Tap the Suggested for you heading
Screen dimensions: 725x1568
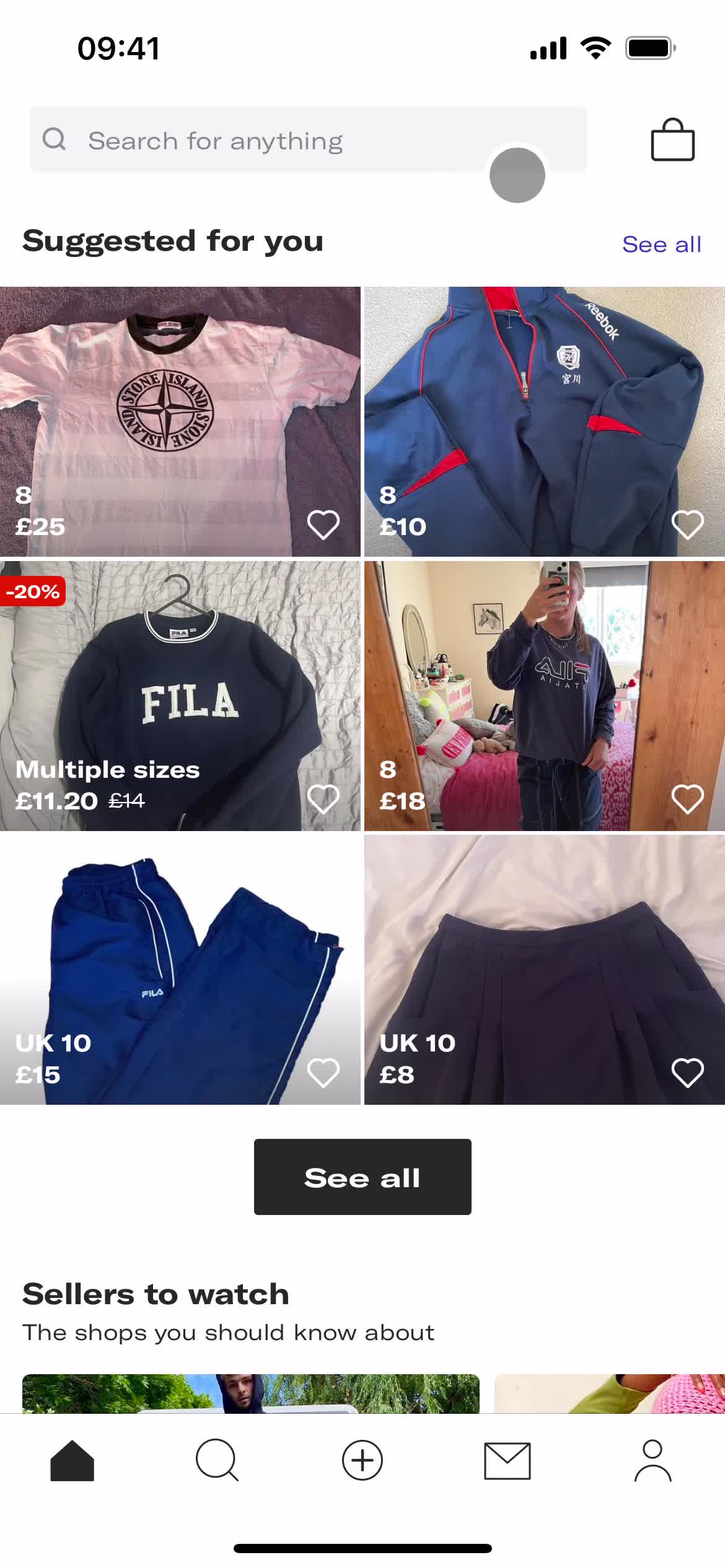click(172, 242)
